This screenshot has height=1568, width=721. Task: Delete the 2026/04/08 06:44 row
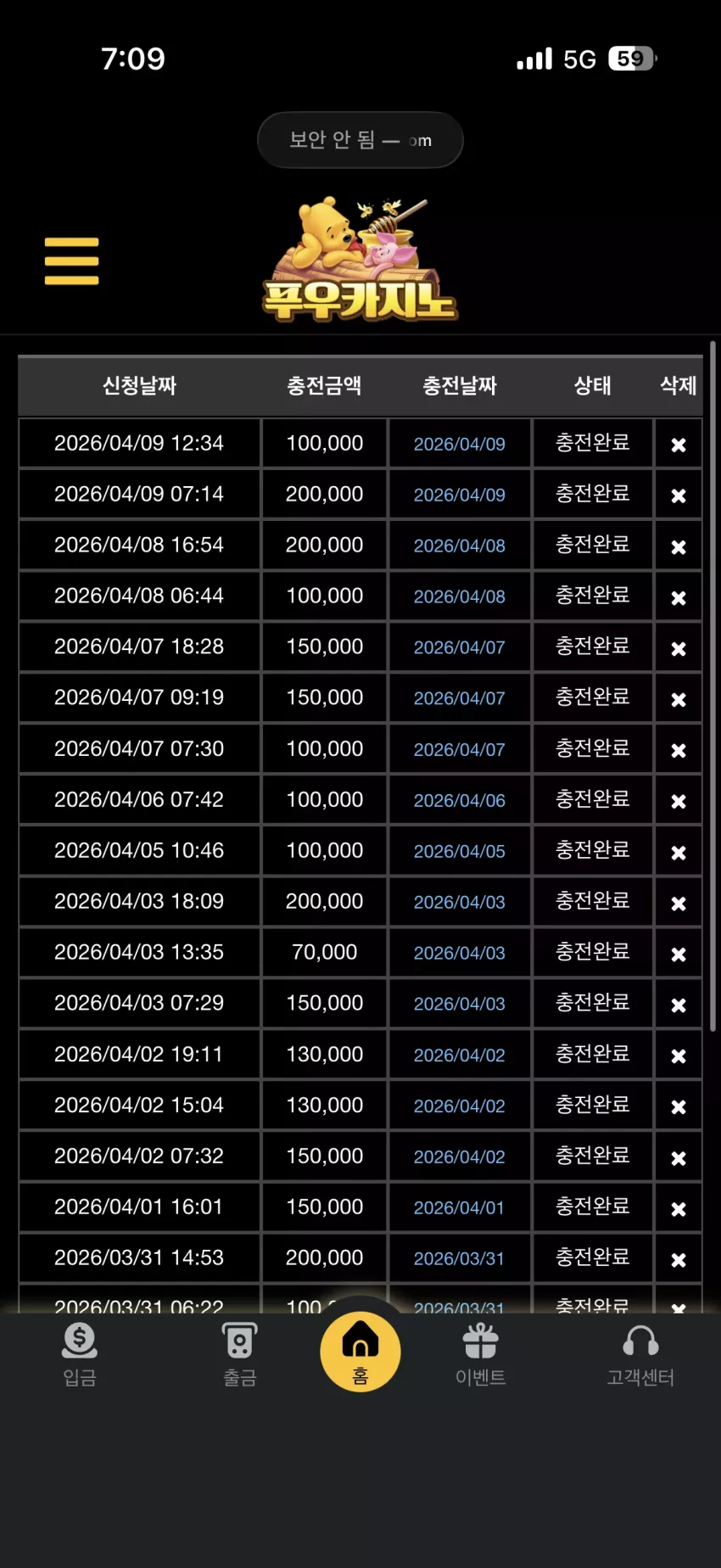click(679, 598)
